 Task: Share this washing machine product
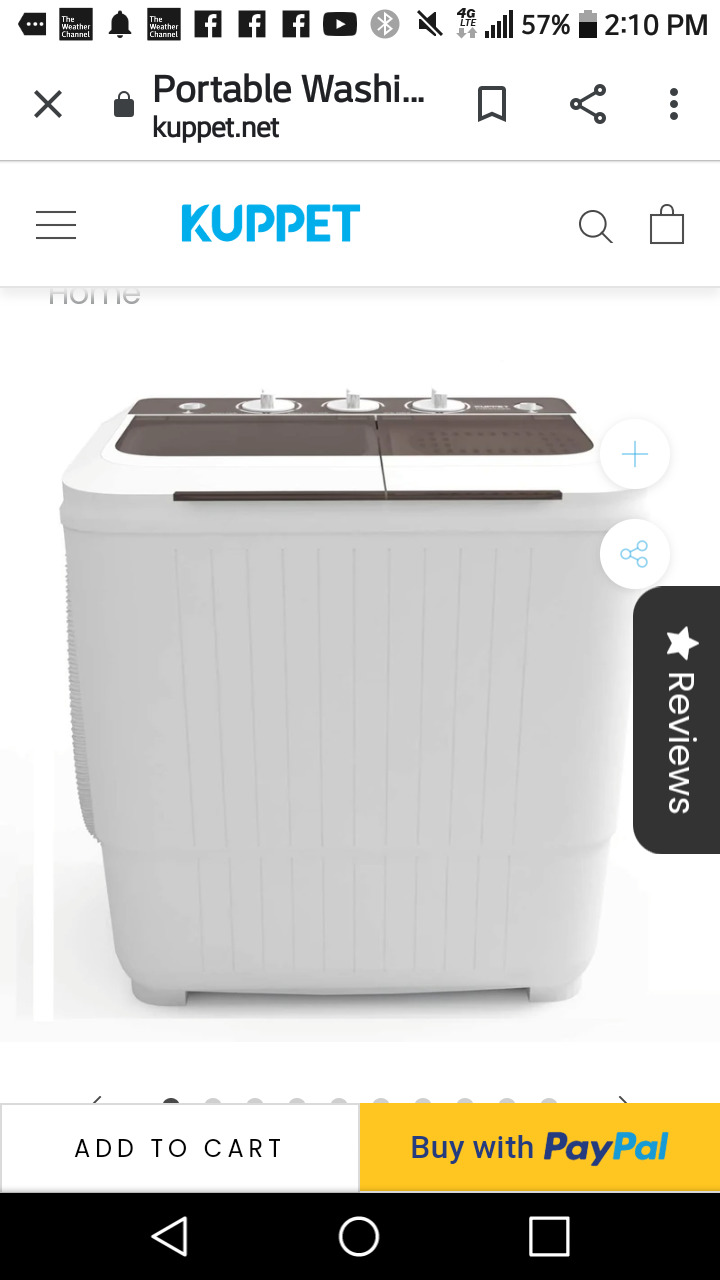(x=634, y=553)
